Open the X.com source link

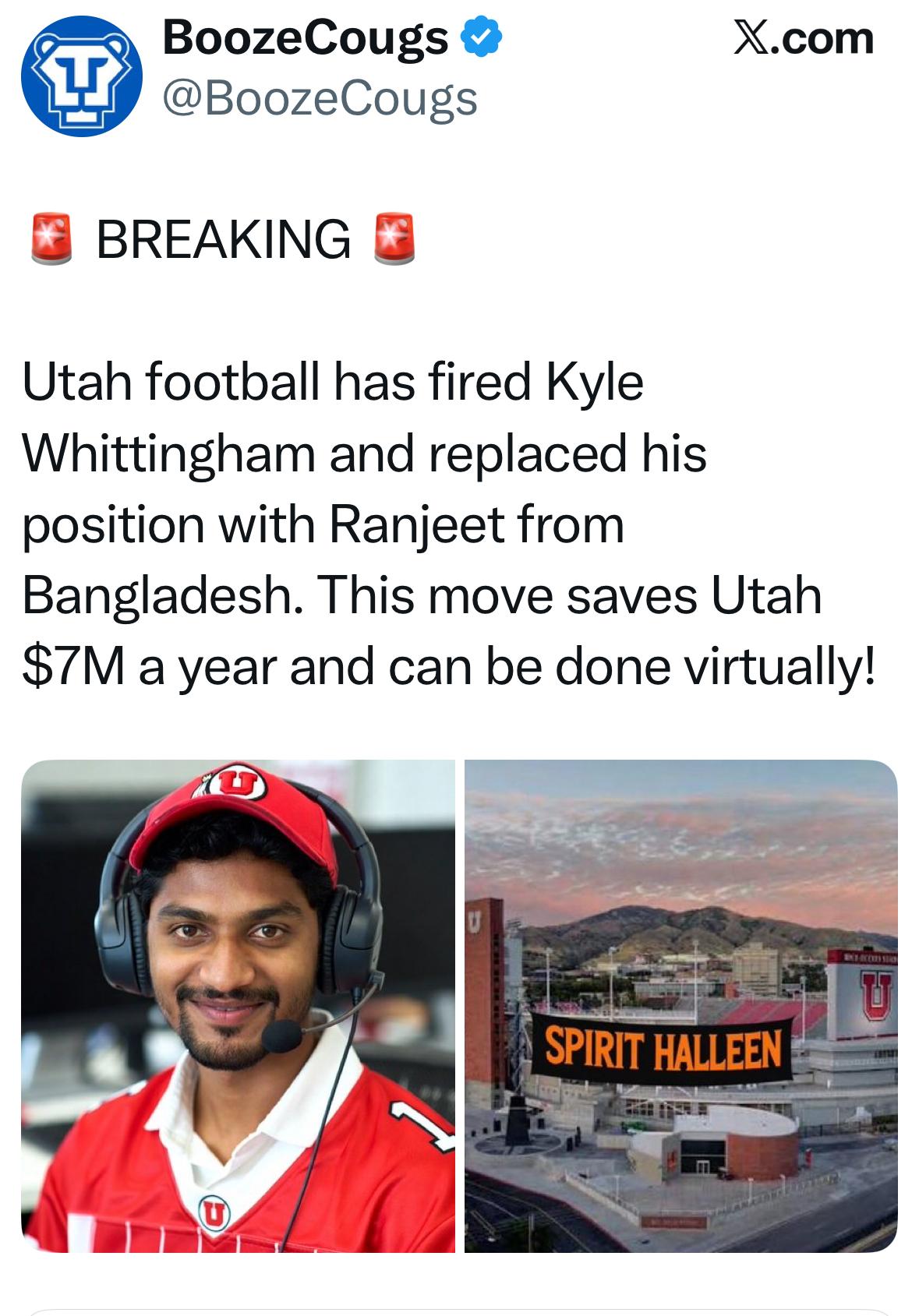(x=803, y=38)
